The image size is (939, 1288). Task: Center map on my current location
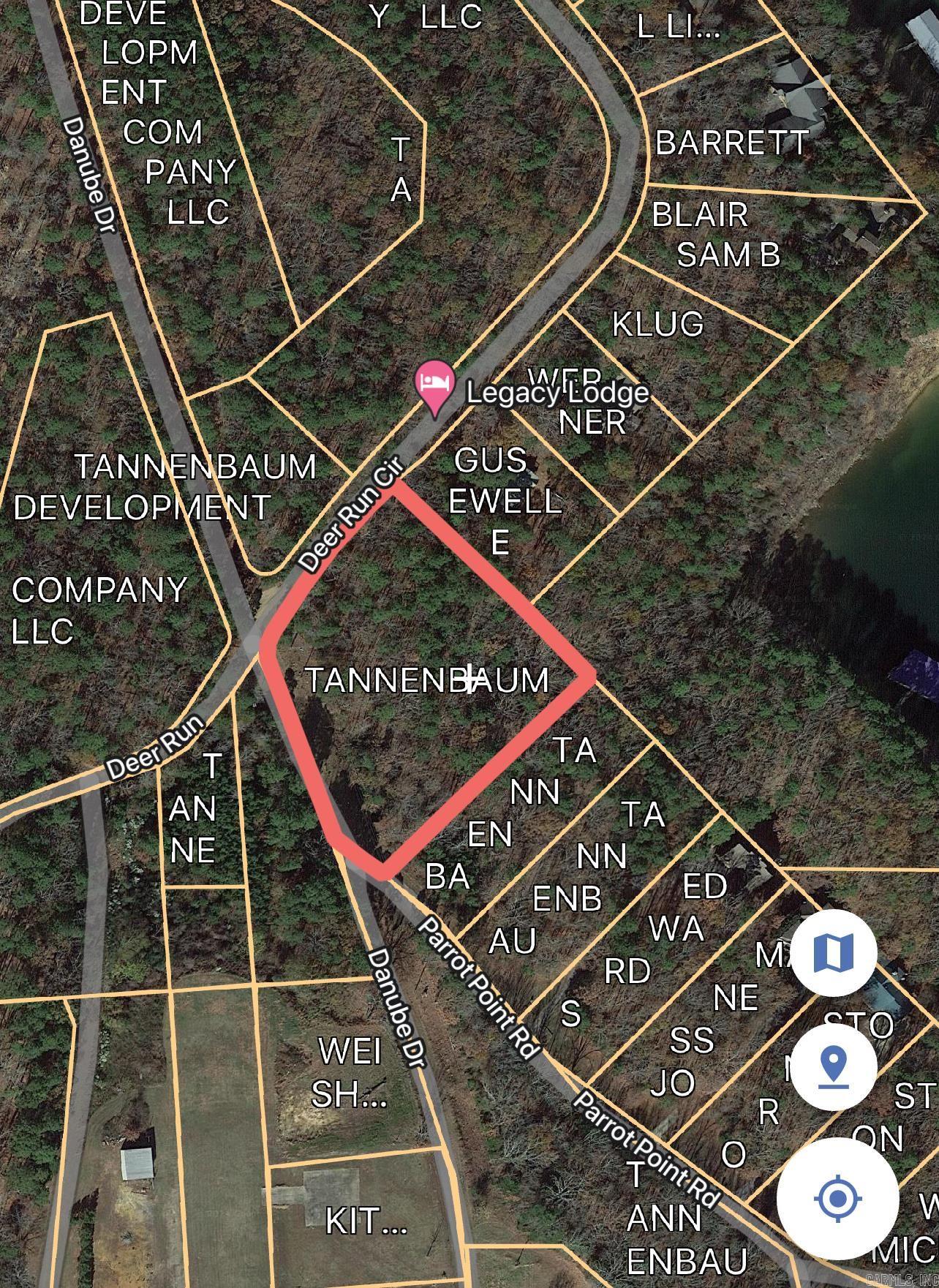(837, 1199)
